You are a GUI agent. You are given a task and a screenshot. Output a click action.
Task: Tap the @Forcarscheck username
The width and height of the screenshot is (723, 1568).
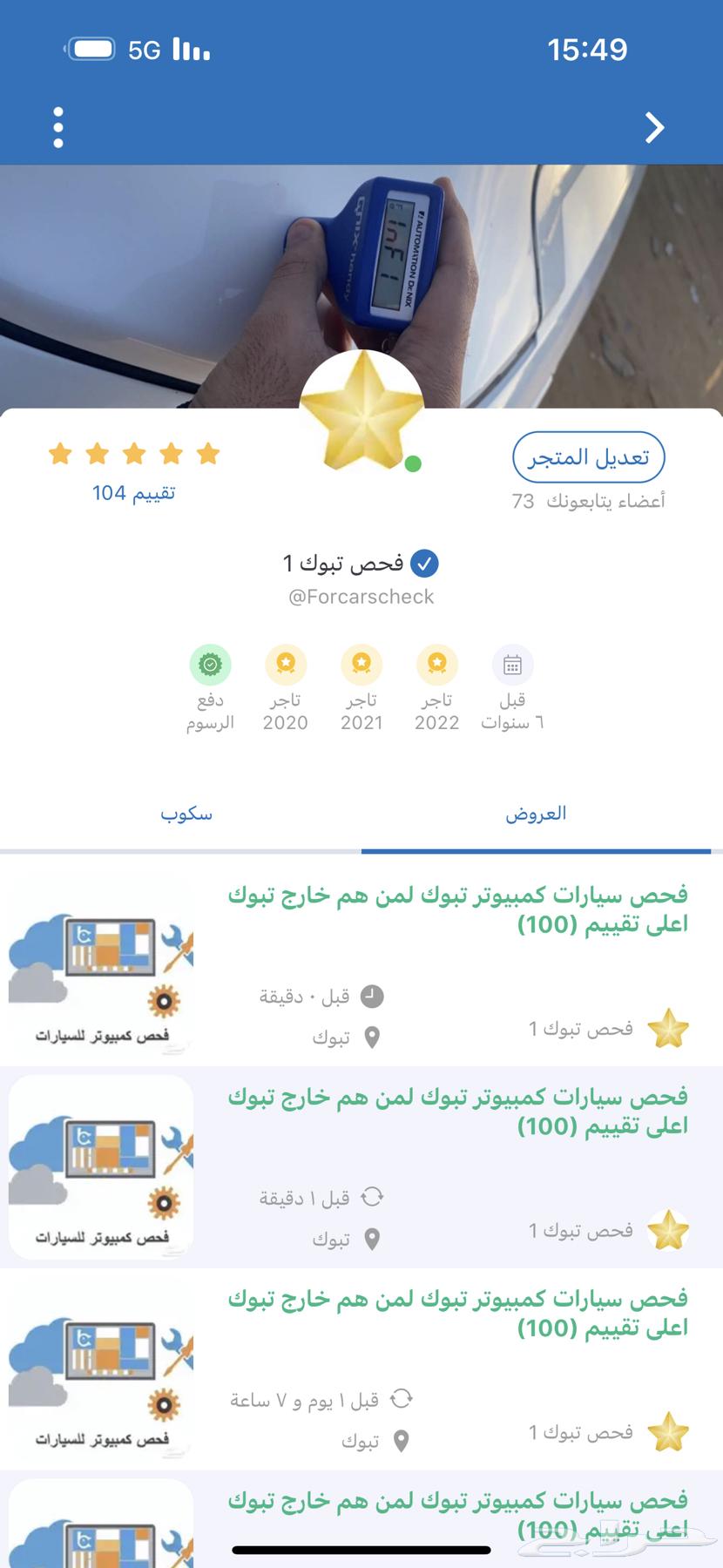click(361, 597)
